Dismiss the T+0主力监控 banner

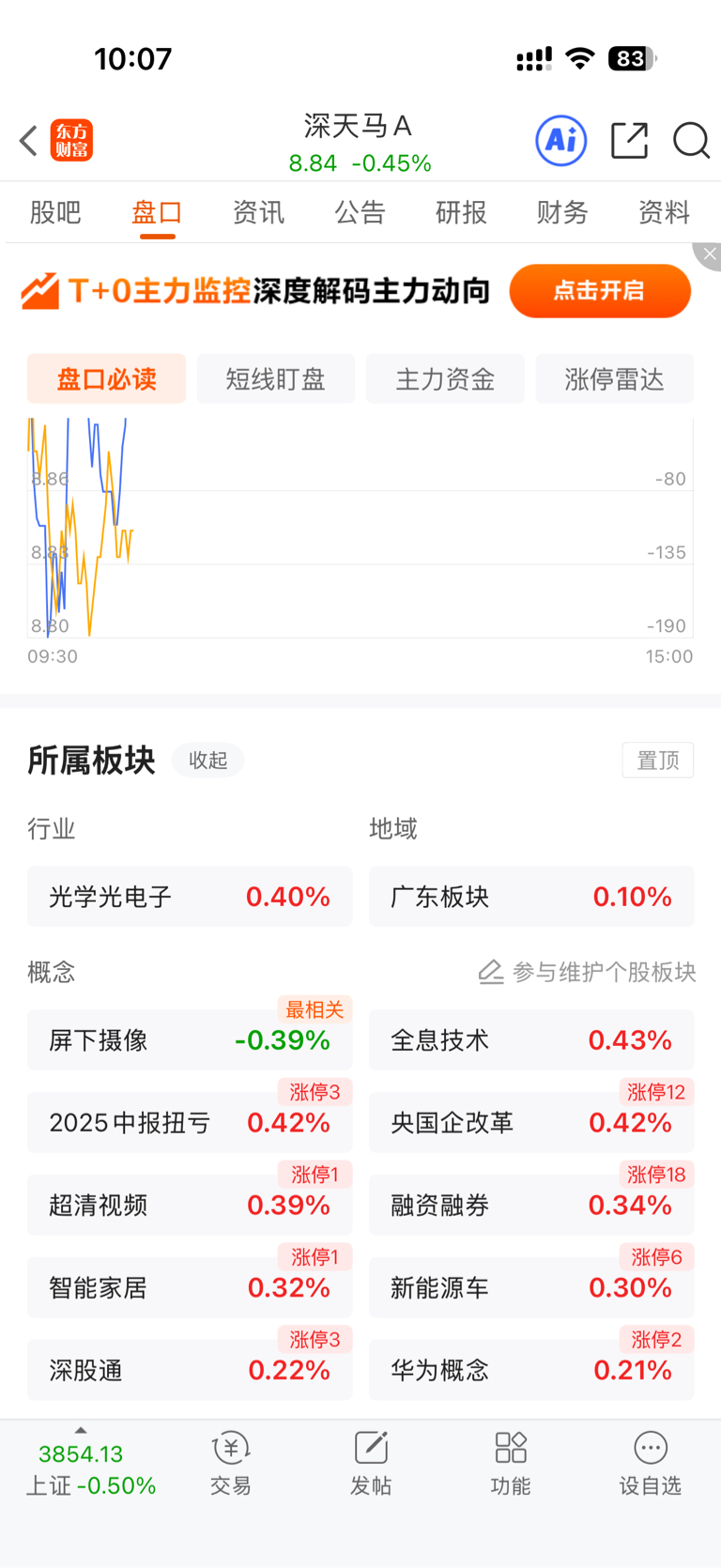(x=709, y=254)
